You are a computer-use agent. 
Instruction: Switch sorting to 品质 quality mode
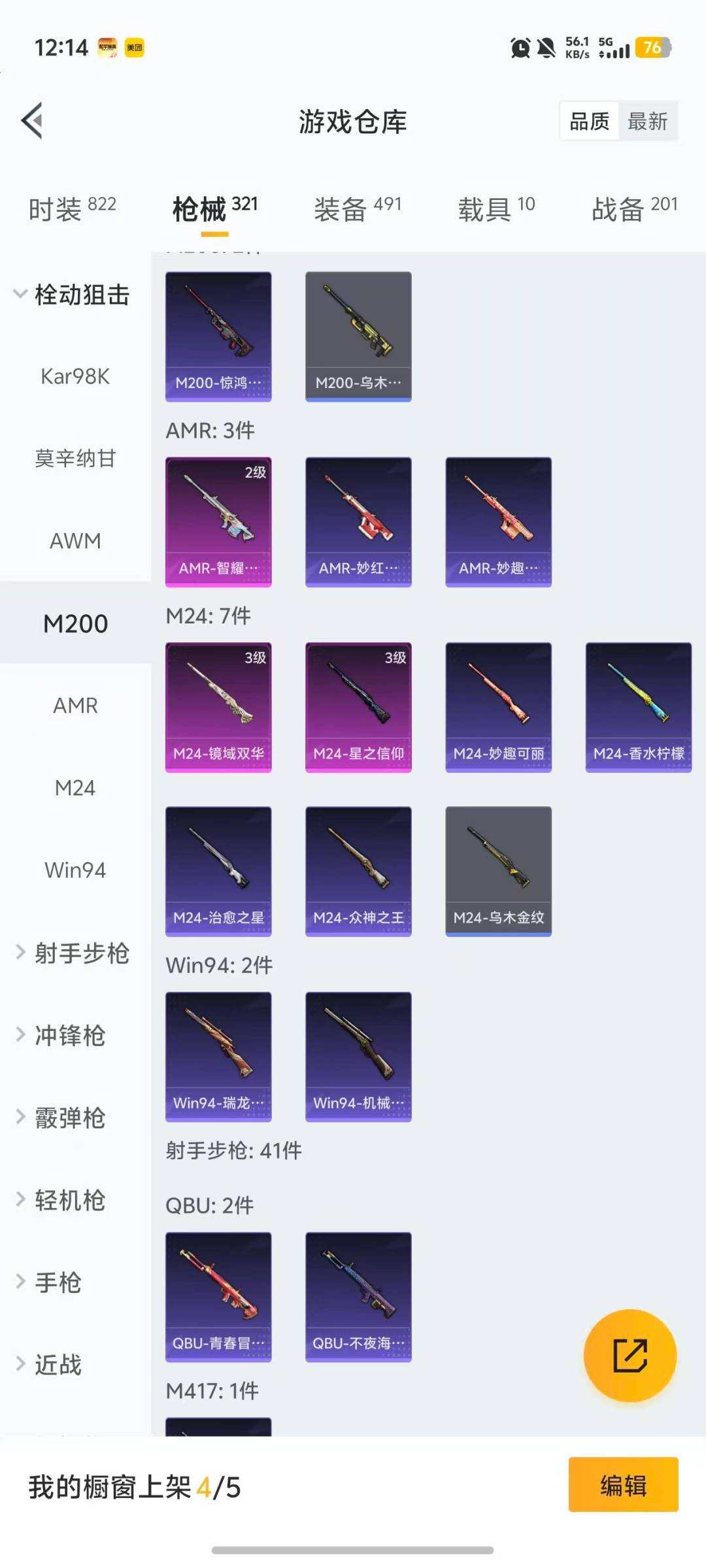(x=587, y=121)
